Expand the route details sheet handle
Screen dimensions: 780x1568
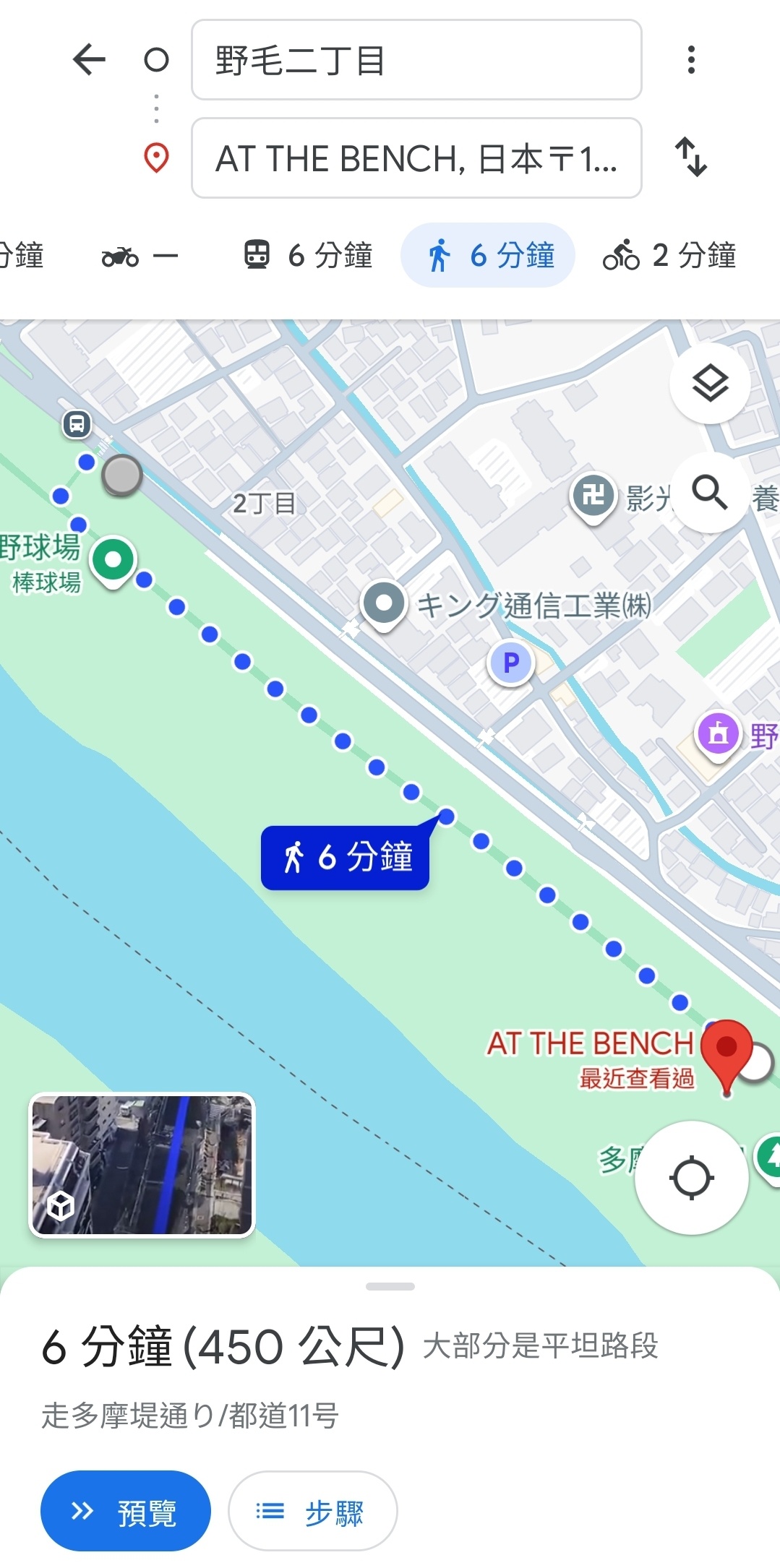click(390, 1287)
